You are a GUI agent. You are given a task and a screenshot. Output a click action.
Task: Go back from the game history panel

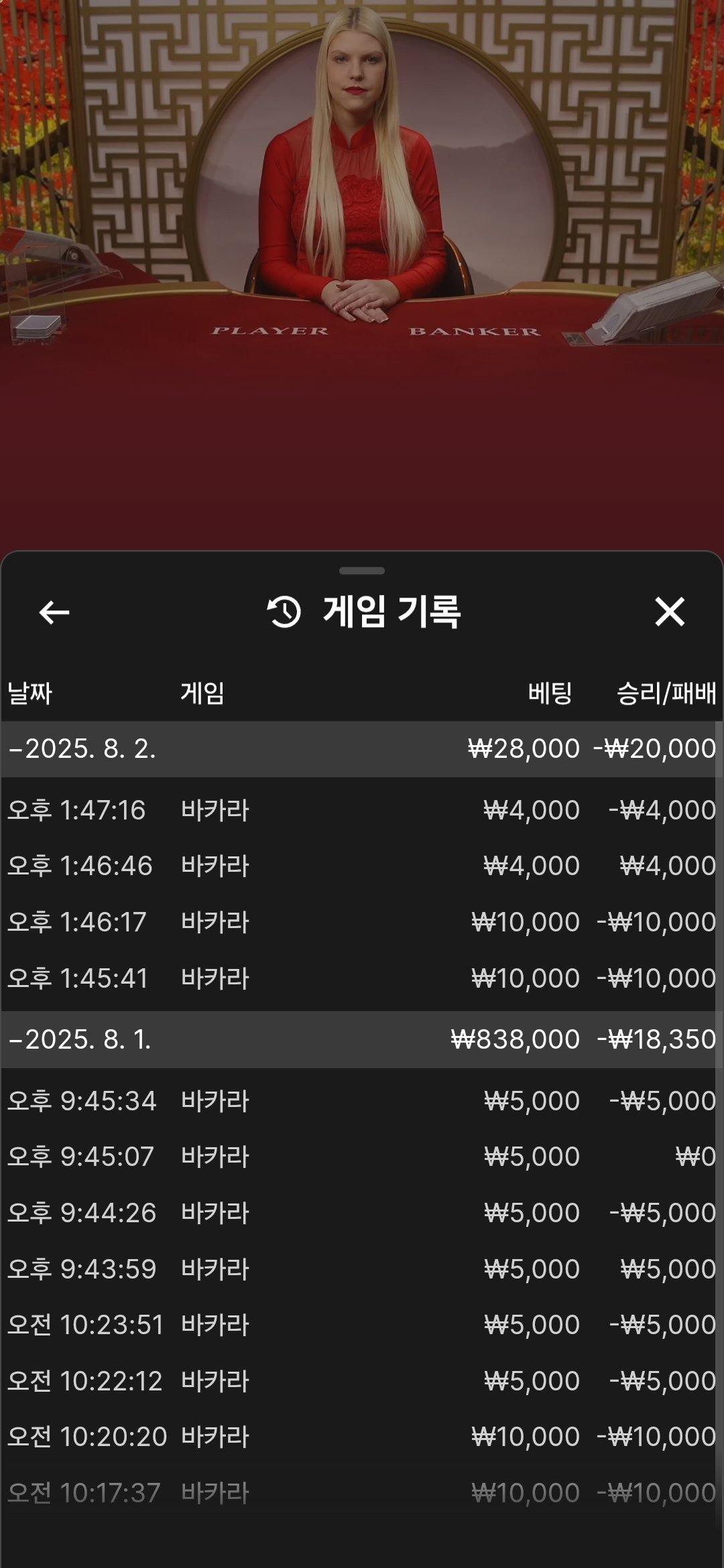(x=54, y=612)
